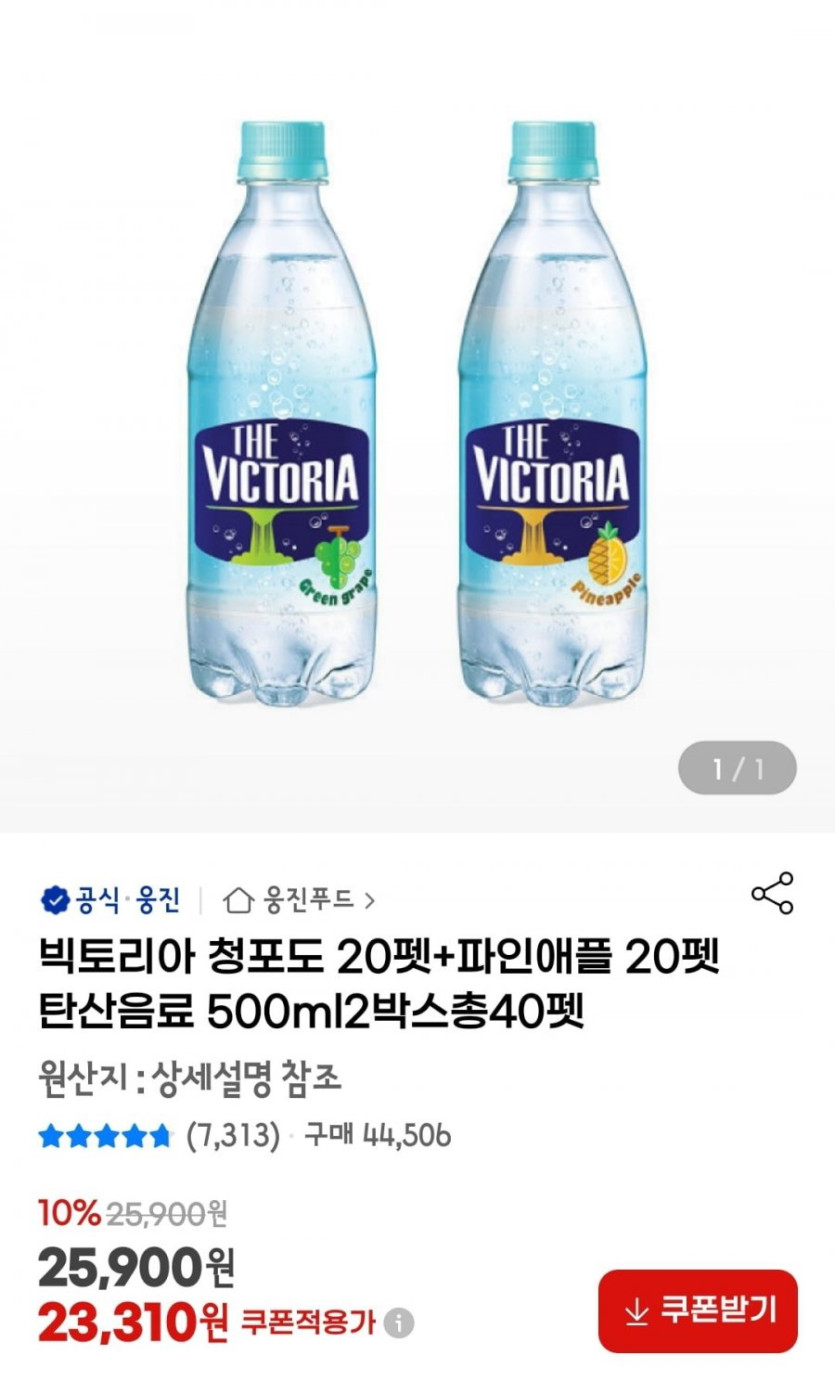Open the coupon price info icon
835x1381 pixels.
399,1323
